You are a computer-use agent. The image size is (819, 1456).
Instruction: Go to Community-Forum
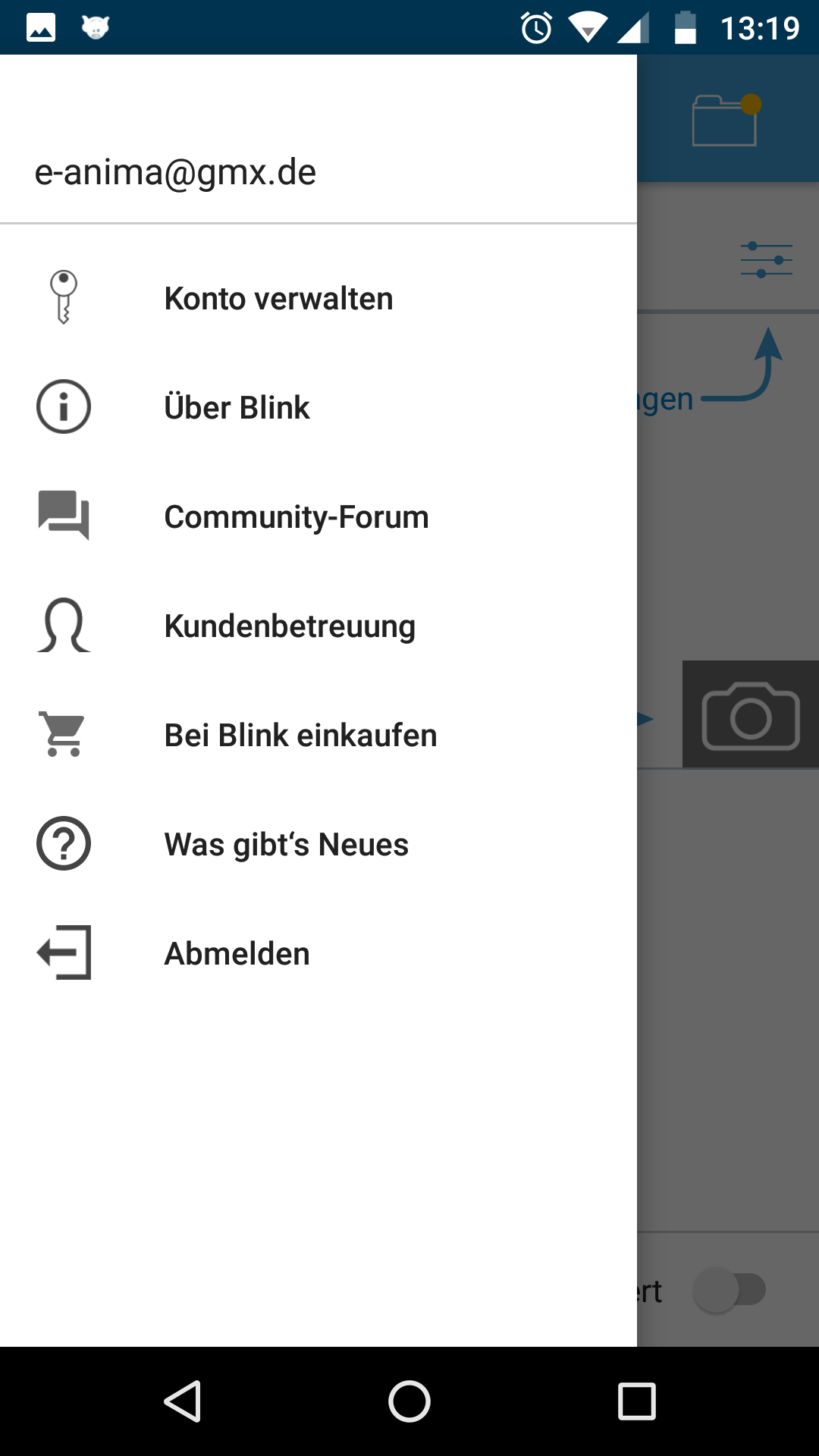[x=318, y=516]
